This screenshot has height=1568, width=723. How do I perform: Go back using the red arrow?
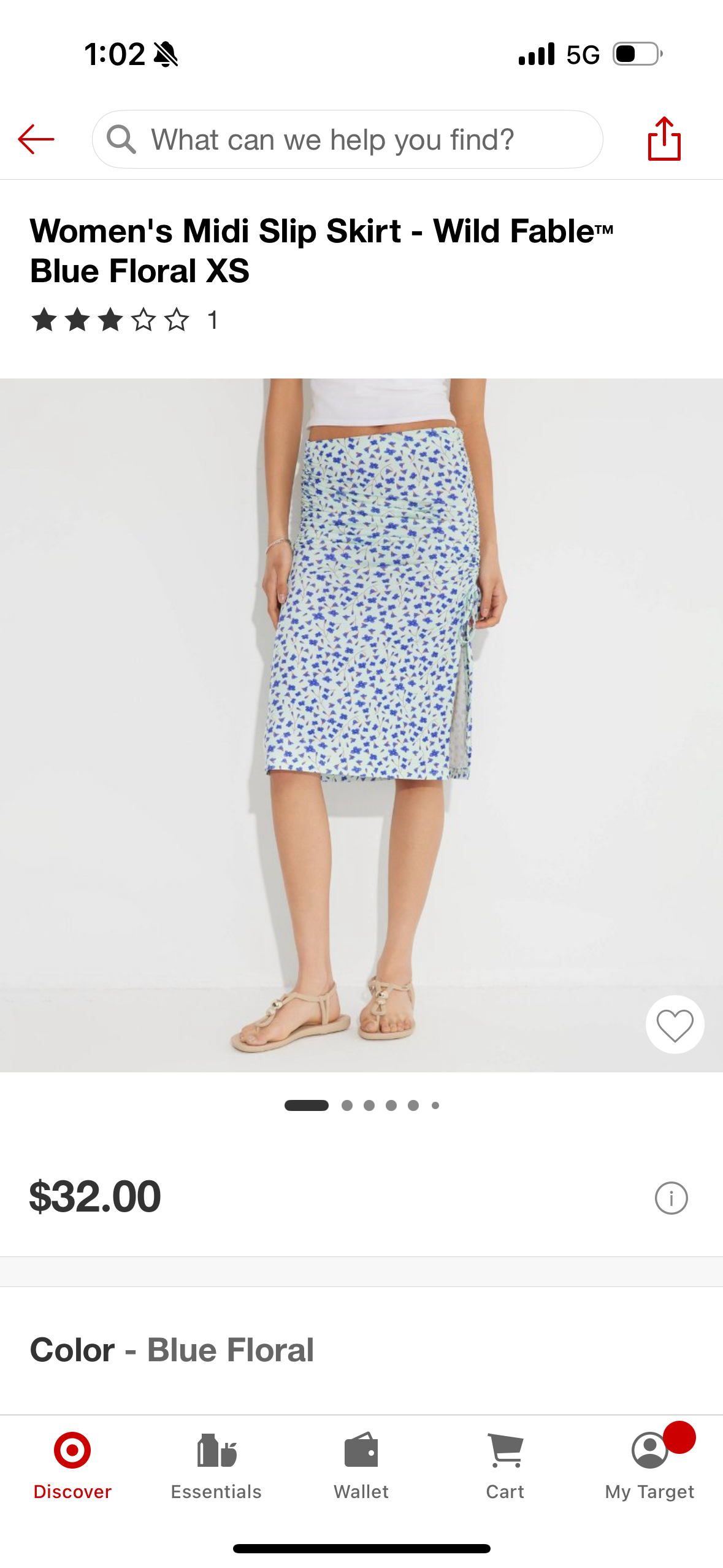[36, 139]
